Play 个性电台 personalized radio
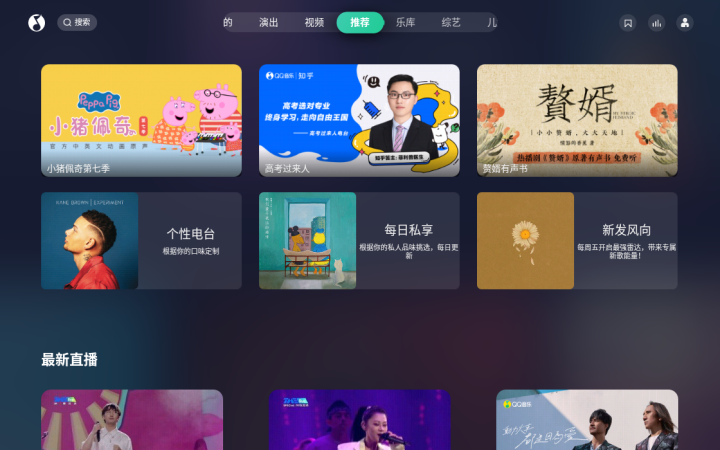This screenshot has width=720, height=450. pos(141,241)
